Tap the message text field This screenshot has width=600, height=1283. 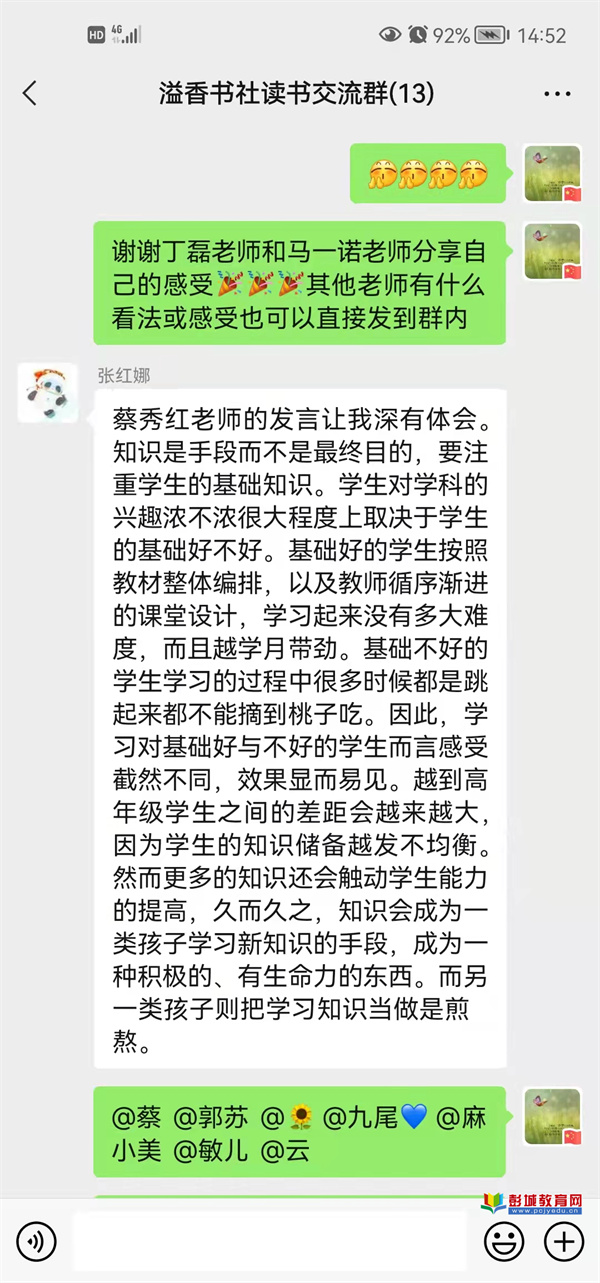(270, 1242)
